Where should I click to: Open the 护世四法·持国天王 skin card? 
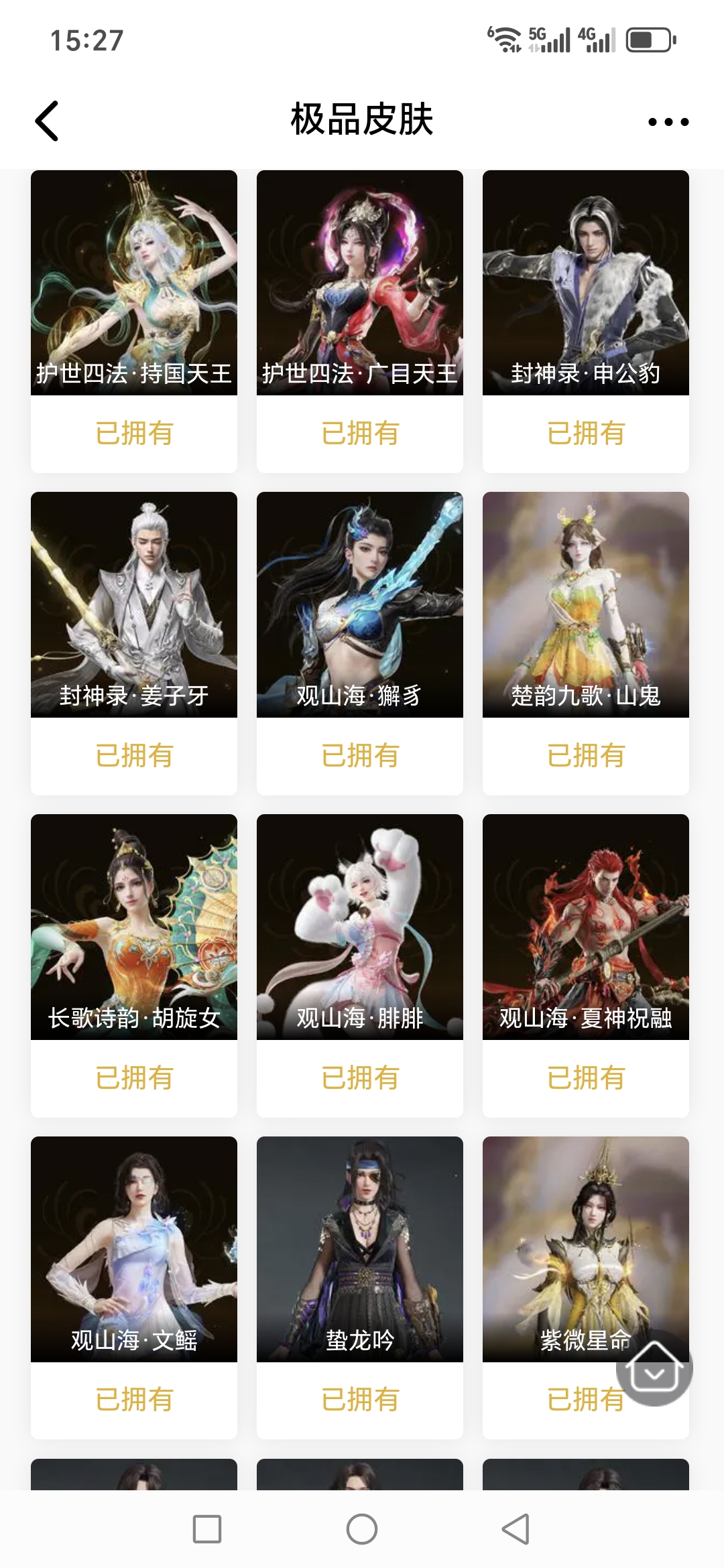pos(134,283)
